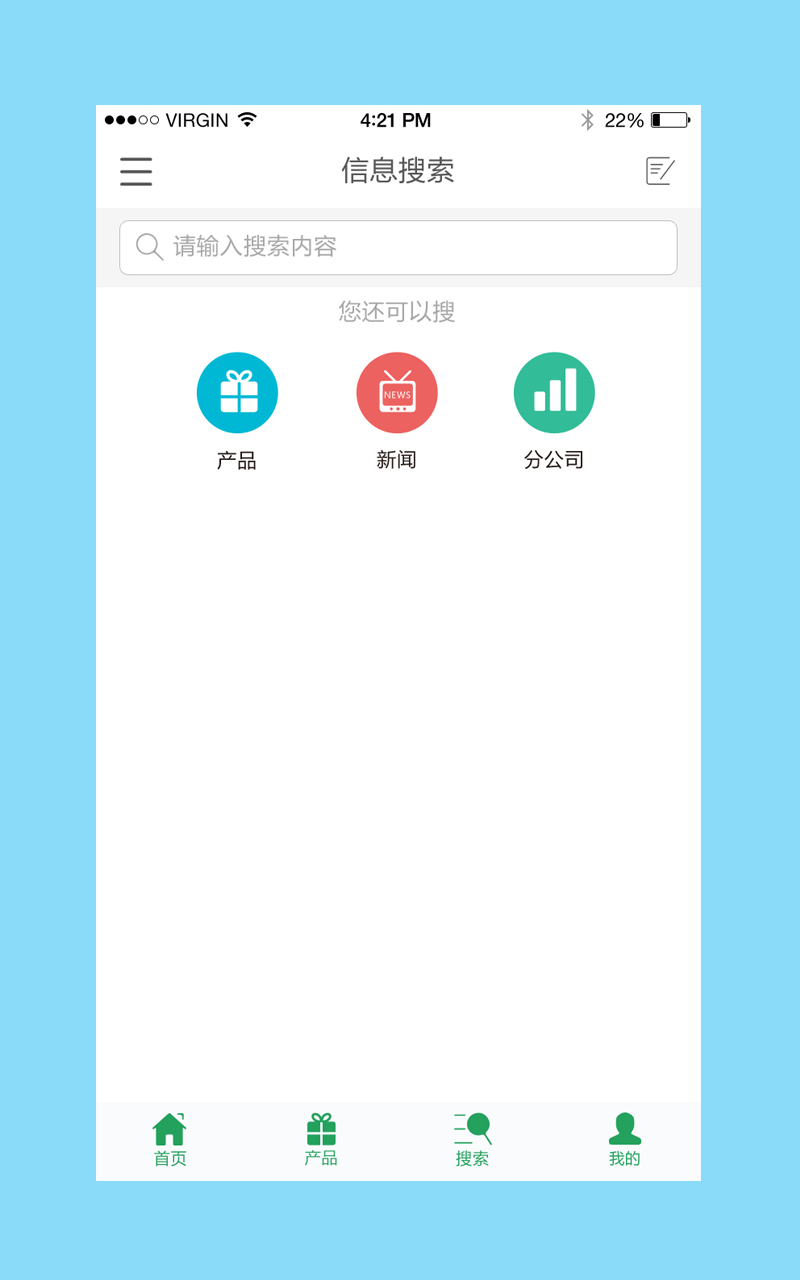Switch to the 首页 home tab

pos(170,1140)
